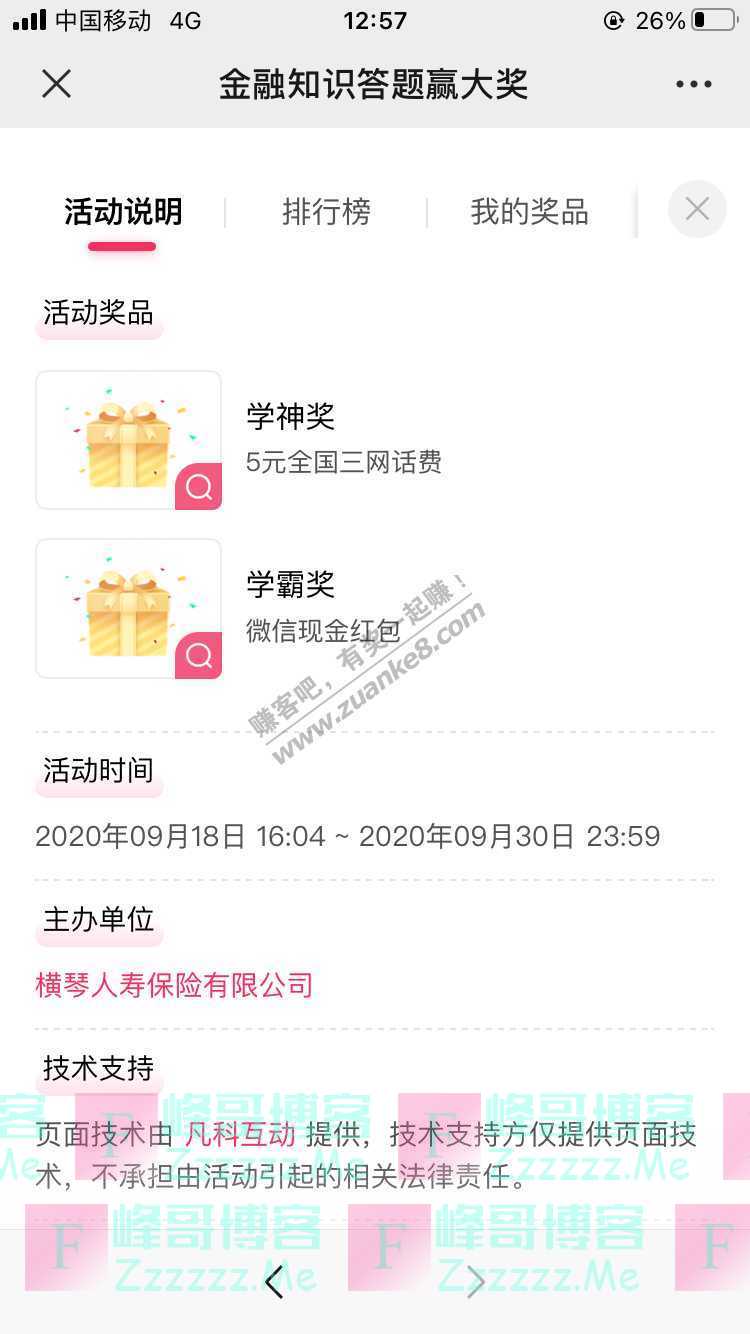Go forward to the next web page
This screenshot has width=750, height=1334.
coord(476,1282)
